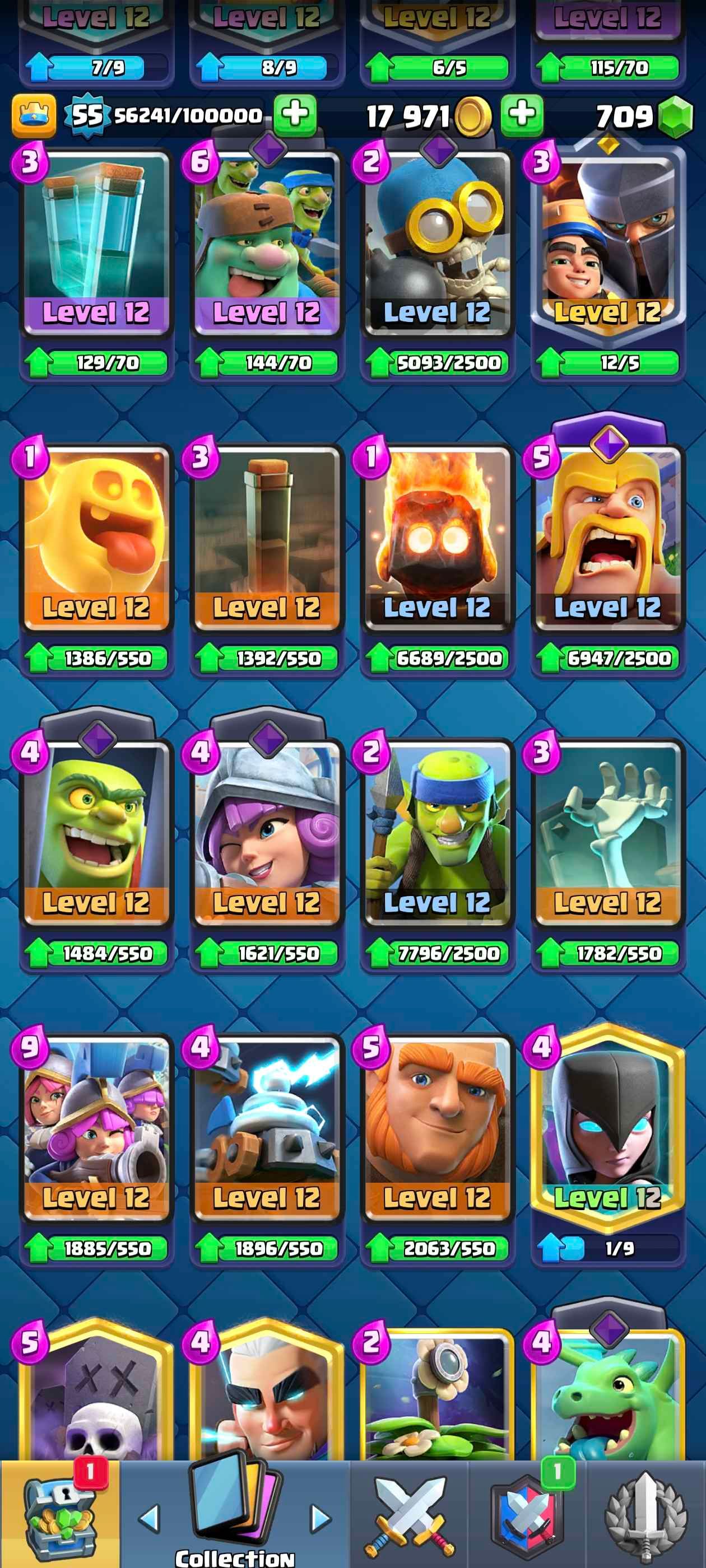Select the Zappies card
Screen dimensions: 706x1568
(x=266, y=1127)
